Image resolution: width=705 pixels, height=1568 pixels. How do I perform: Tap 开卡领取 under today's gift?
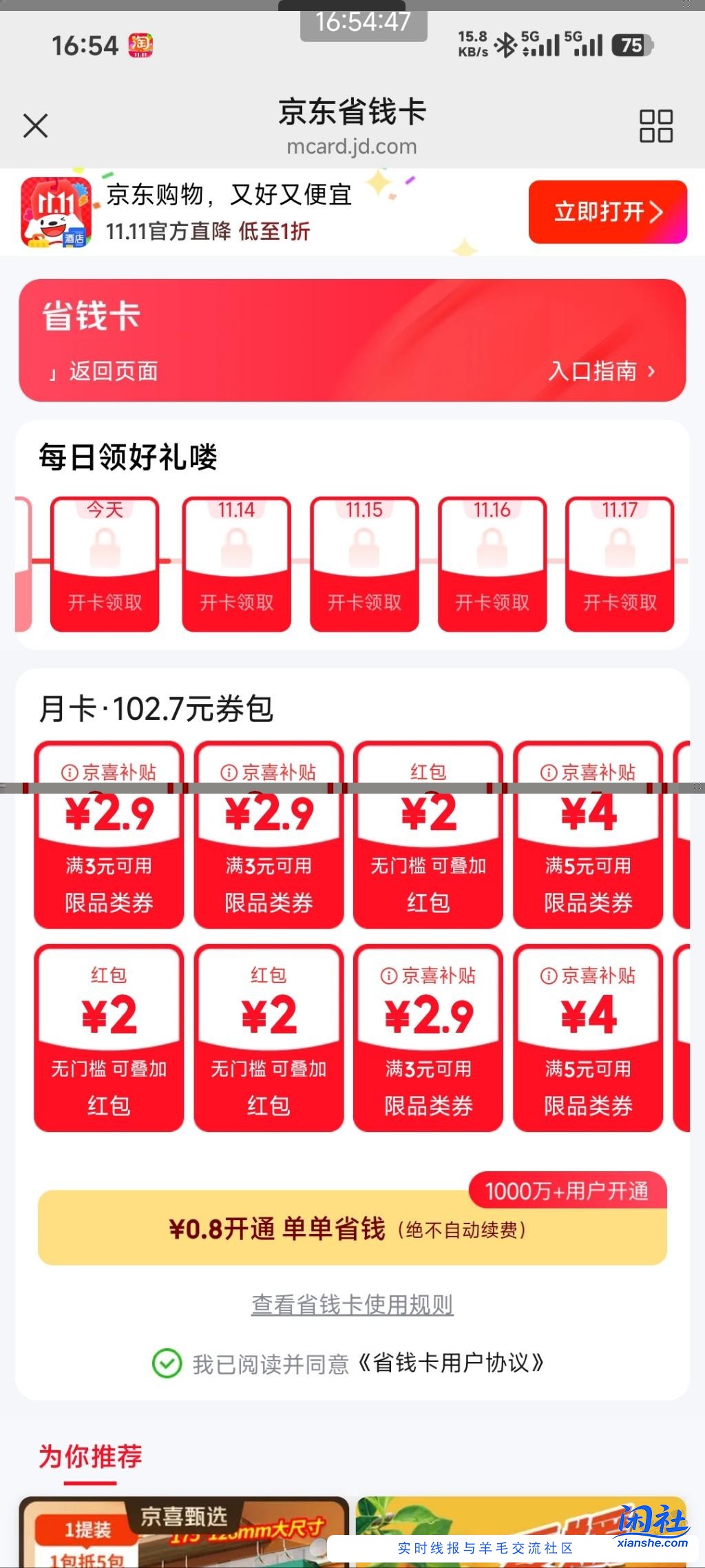[105, 603]
